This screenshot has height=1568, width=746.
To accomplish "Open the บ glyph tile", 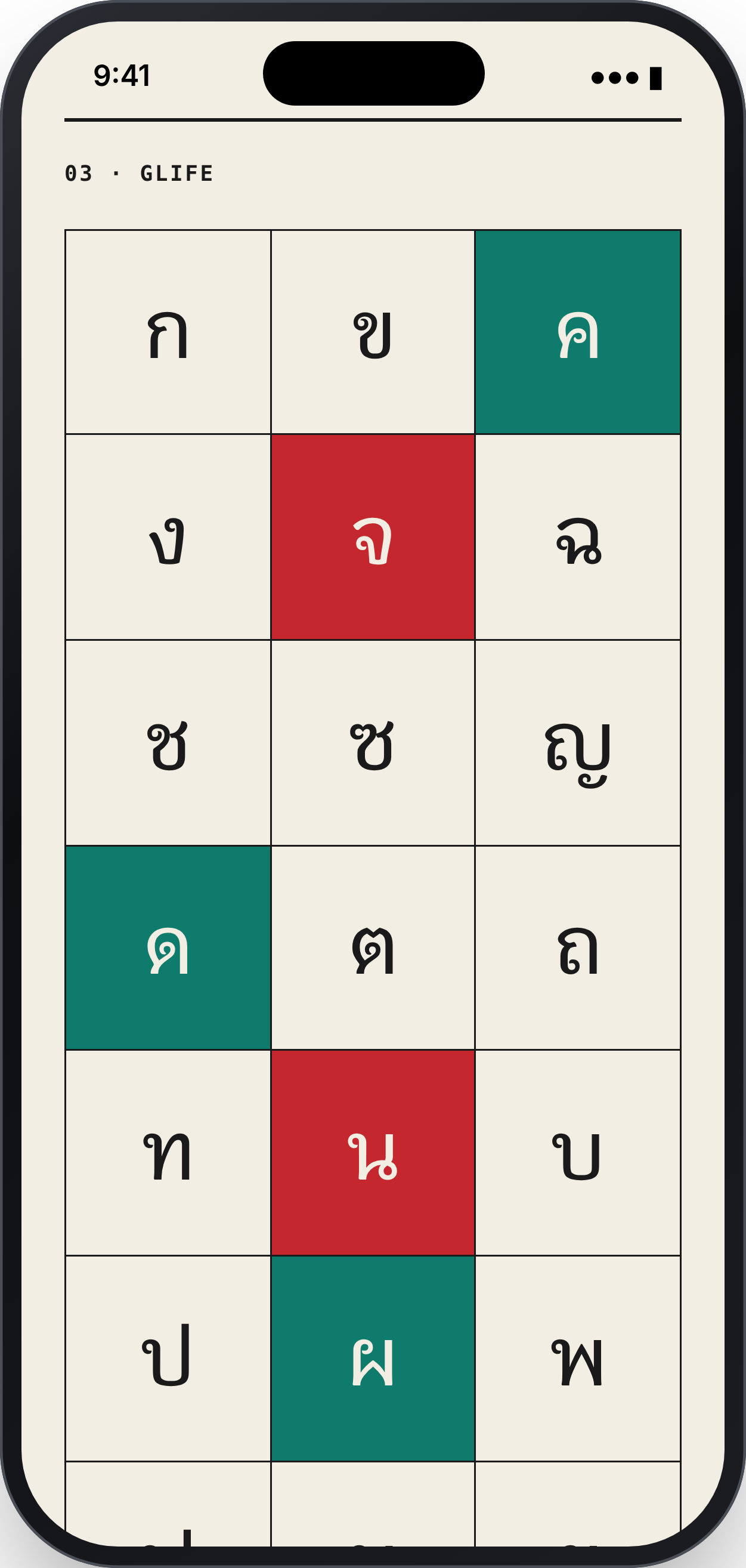I will click(577, 1153).
